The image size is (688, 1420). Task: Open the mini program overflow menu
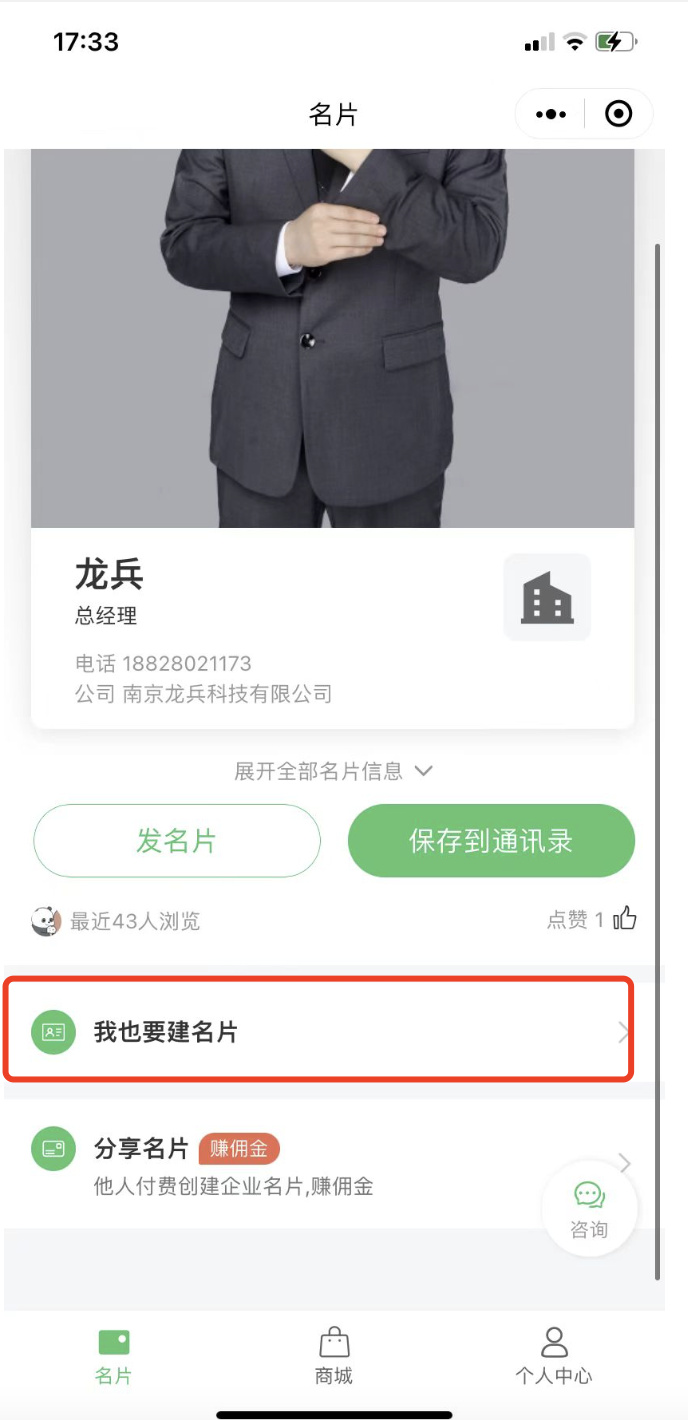pyautogui.click(x=550, y=115)
